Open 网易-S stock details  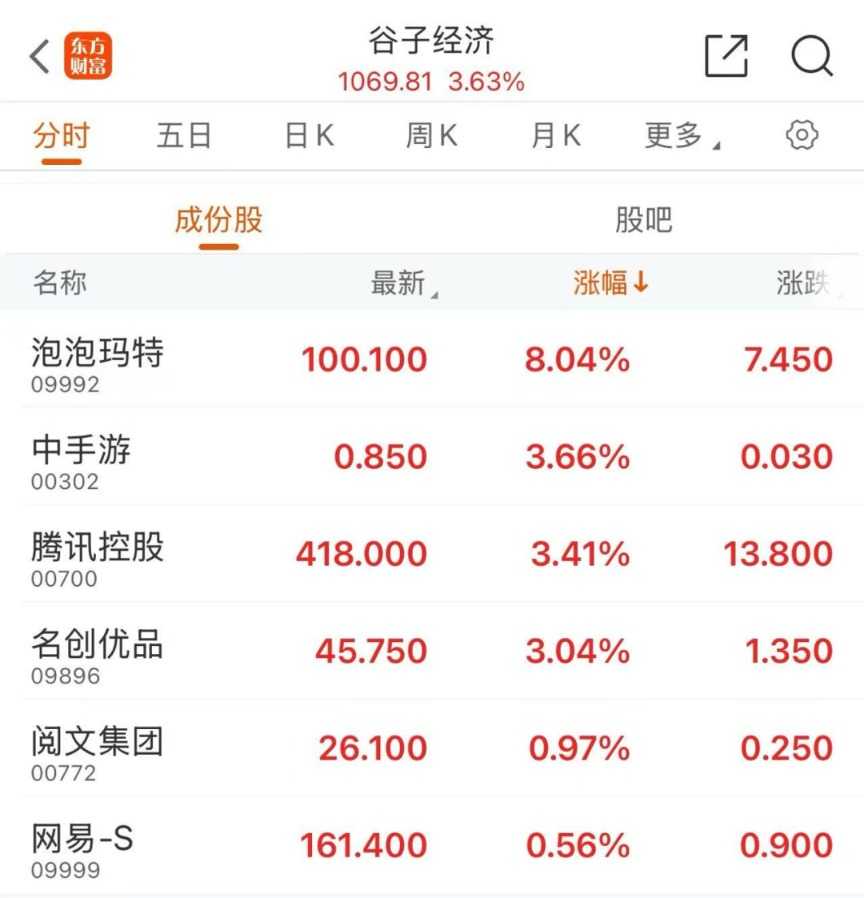(84, 846)
